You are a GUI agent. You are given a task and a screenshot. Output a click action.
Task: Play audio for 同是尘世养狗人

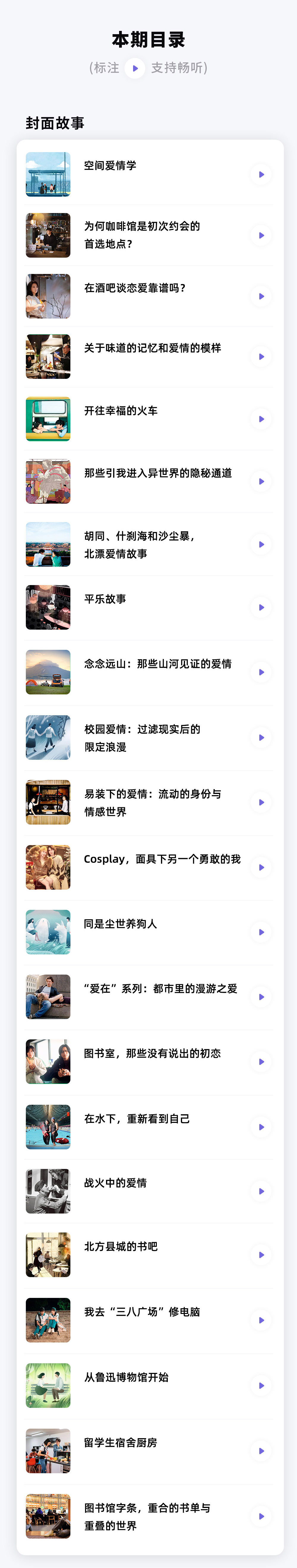pos(261,932)
